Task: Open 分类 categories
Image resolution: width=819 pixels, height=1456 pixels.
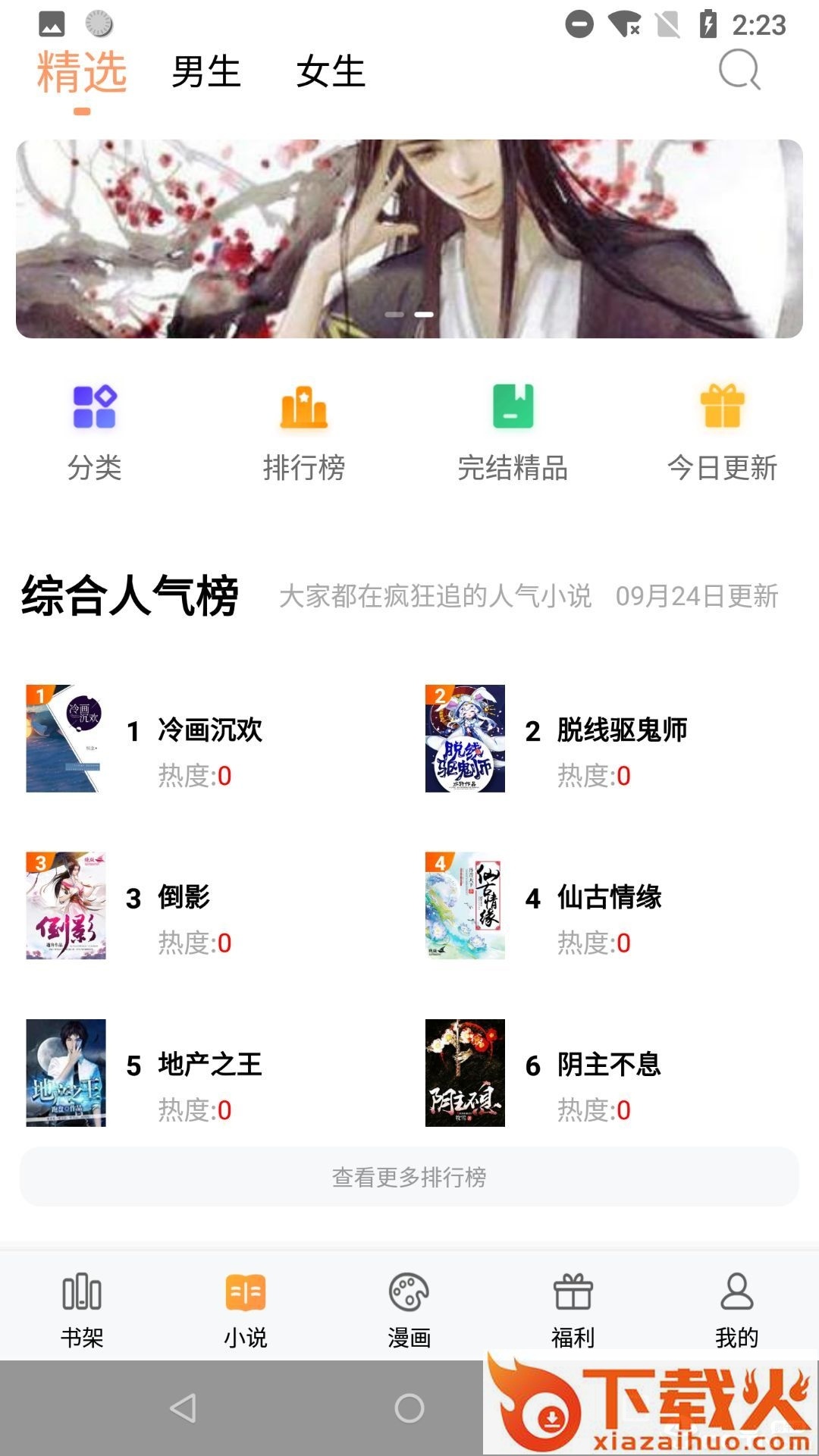Action: click(95, 432)
